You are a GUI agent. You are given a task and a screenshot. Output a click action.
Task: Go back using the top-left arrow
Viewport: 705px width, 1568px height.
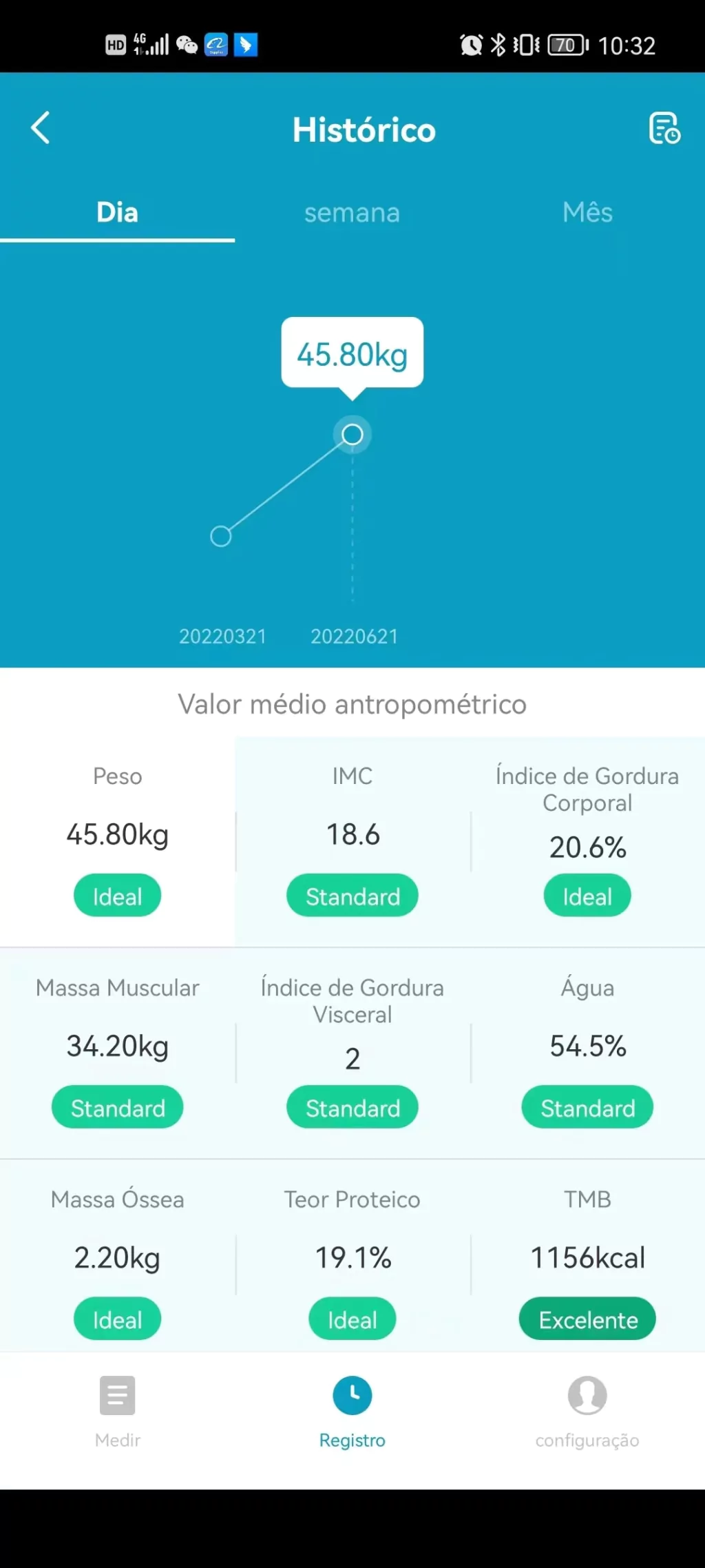[x=41, y=128]
